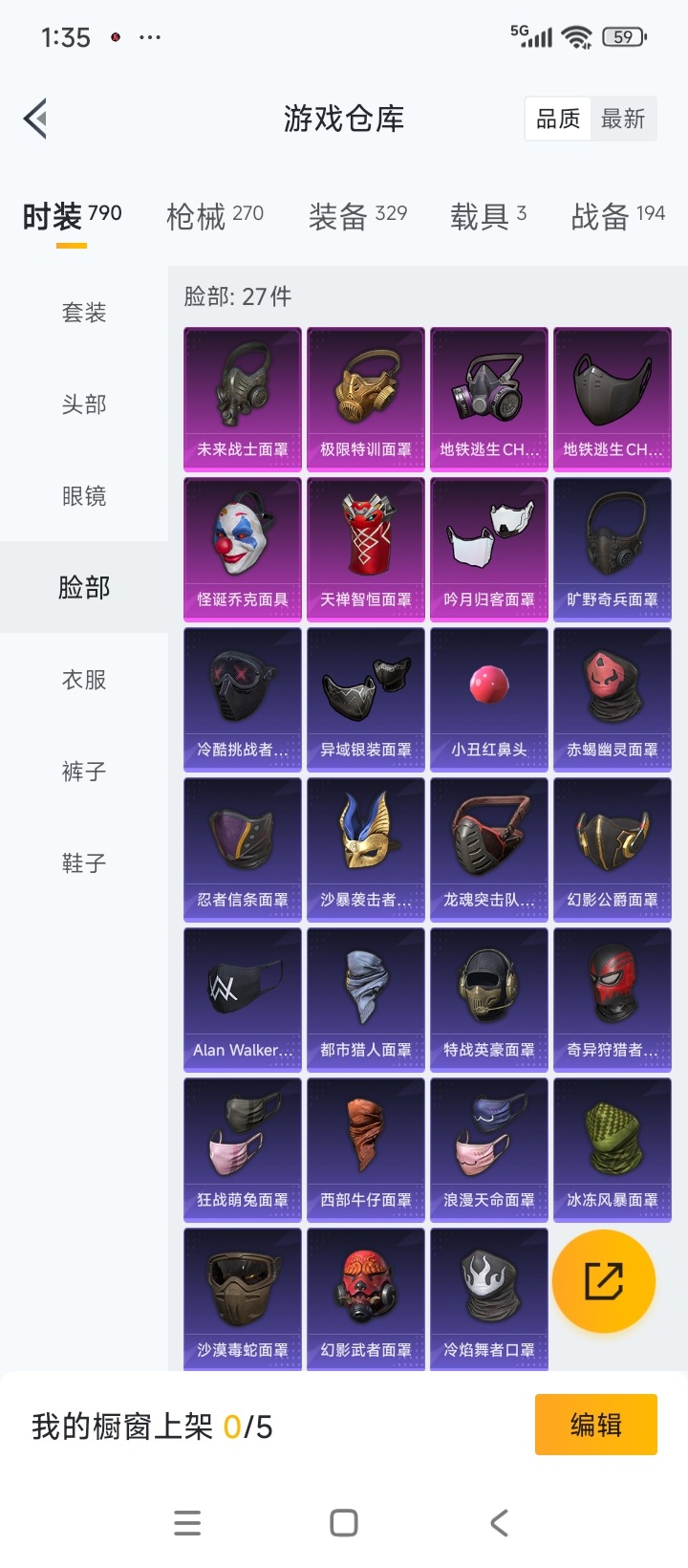Select the 裤子 category

click(x=84, y=772)
